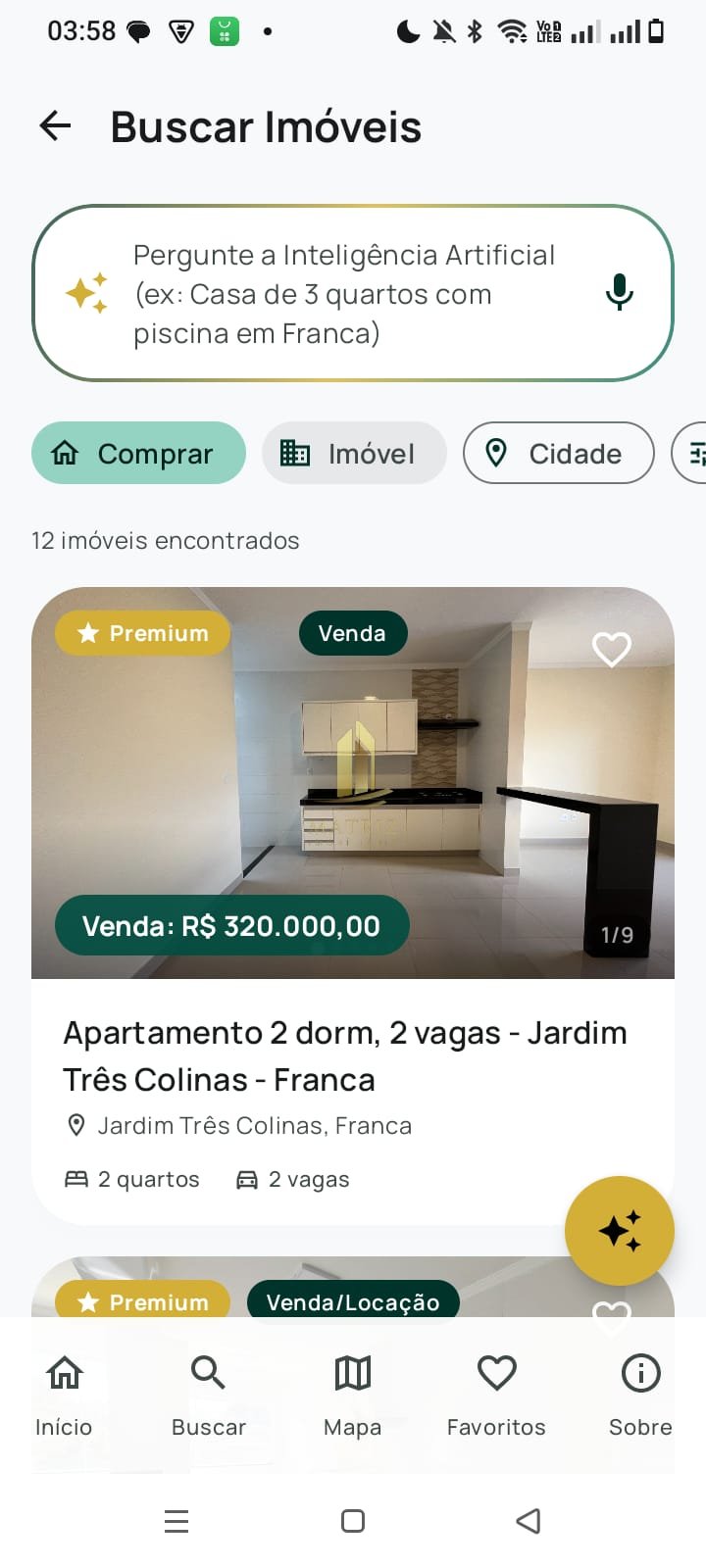Open the Imóvel filter dropdown
Screen dimensions: 706x1568
point(353,453)
